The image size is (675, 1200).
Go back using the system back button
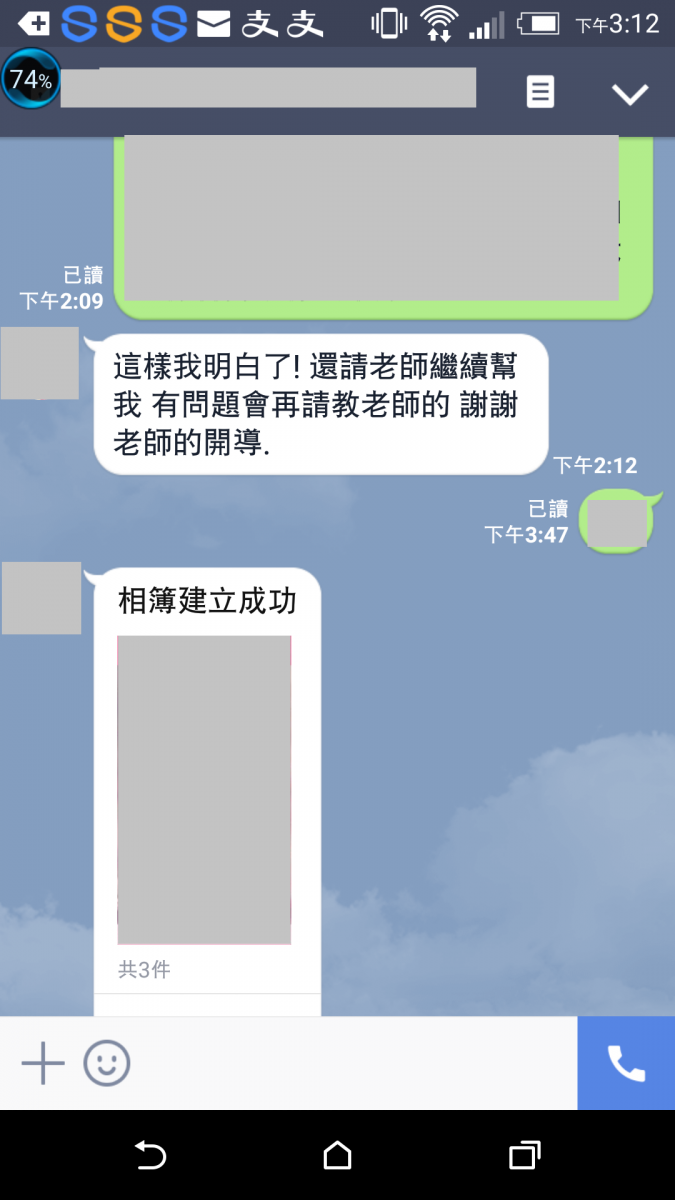[x=150, y=1156]
